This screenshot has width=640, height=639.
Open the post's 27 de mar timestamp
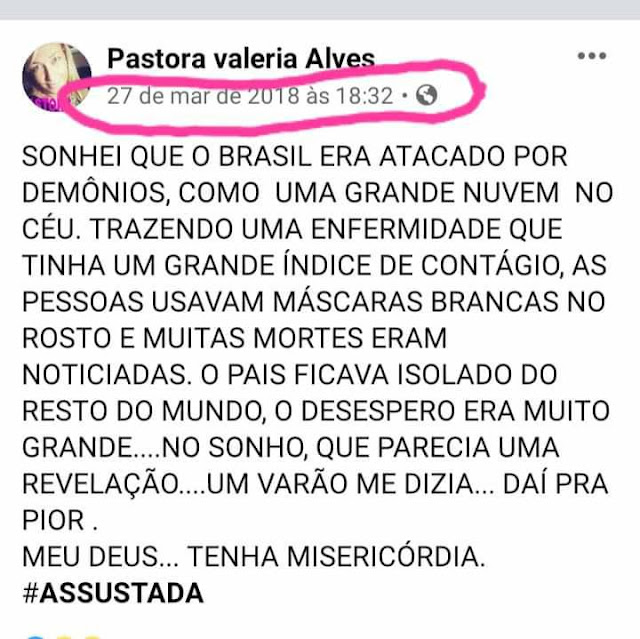[x=249, y=95]
